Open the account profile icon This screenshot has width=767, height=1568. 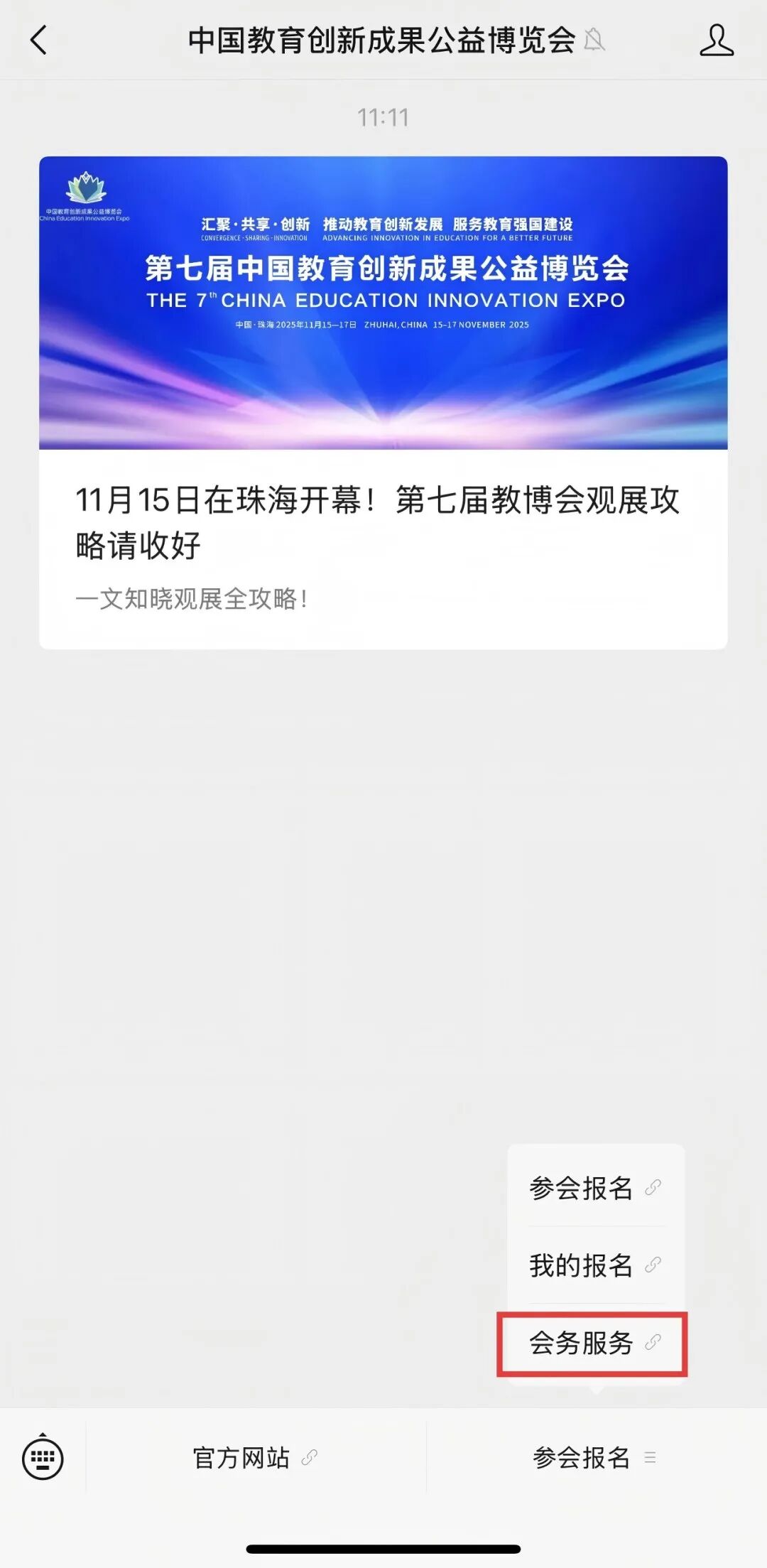(x=716, y=40)
